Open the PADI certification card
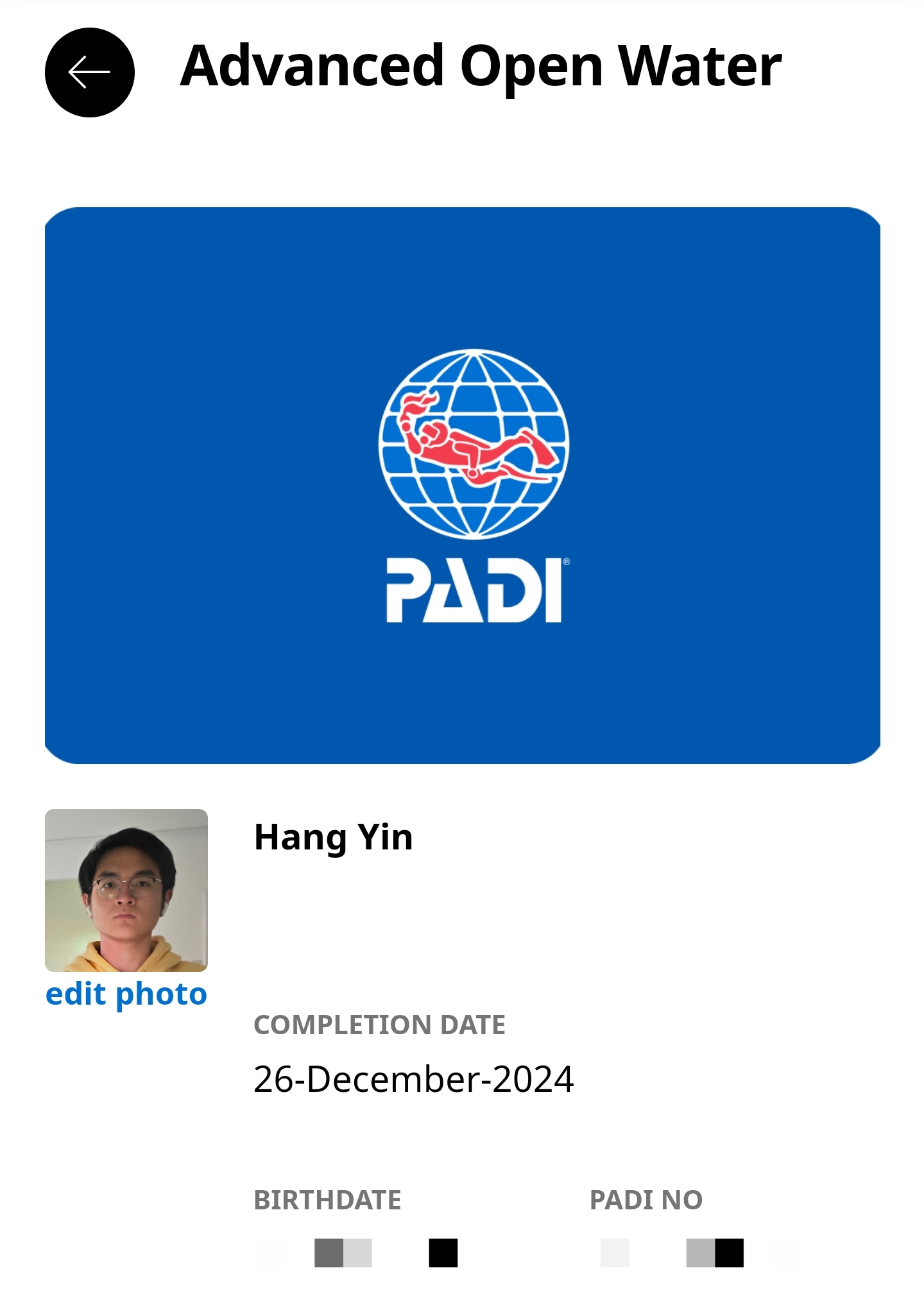Viewport: 924px width, 1312px height. (x=462, y=485)
